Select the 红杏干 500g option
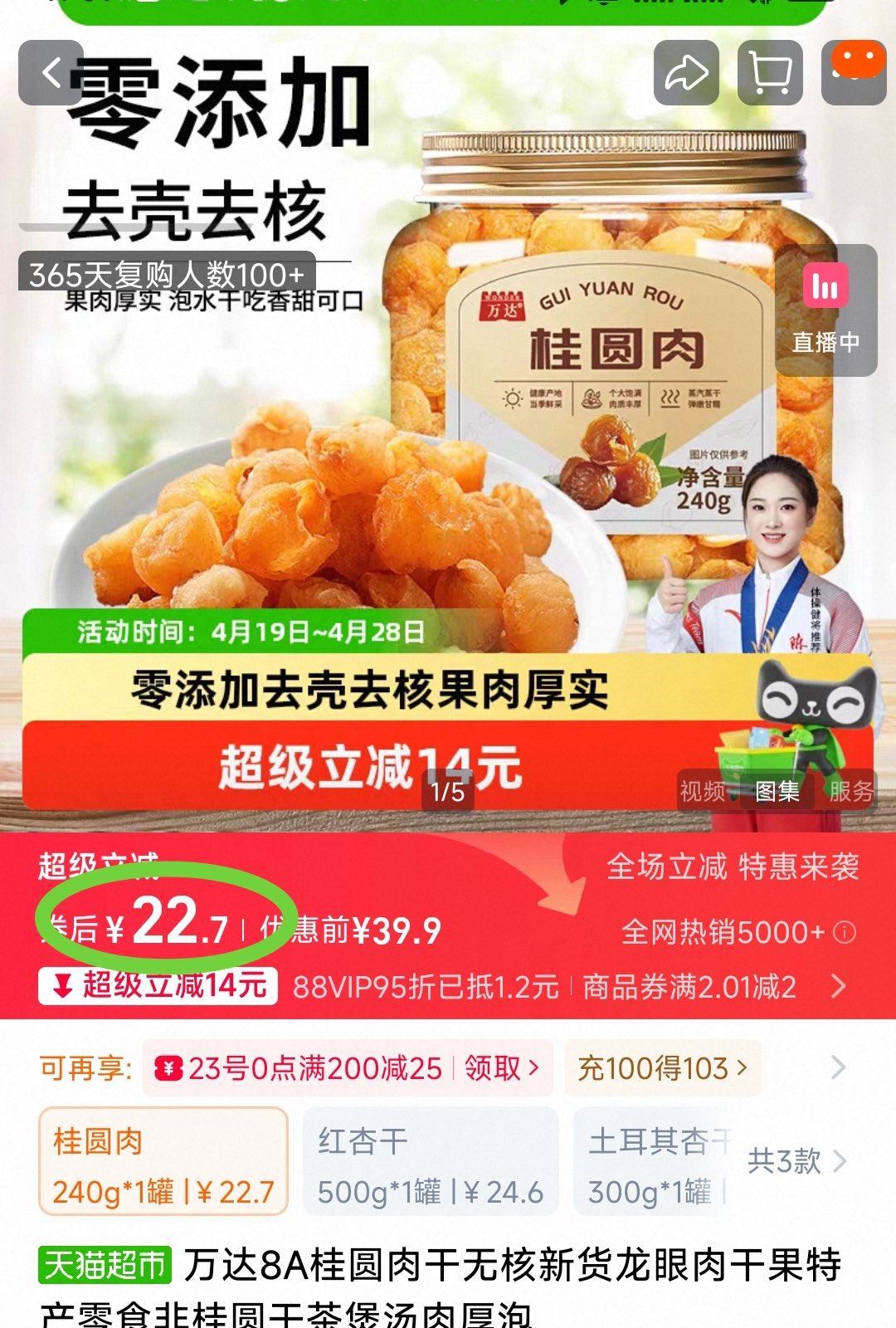The width and height of the screenshot is (896, 1328). (x=431, y=1161)
